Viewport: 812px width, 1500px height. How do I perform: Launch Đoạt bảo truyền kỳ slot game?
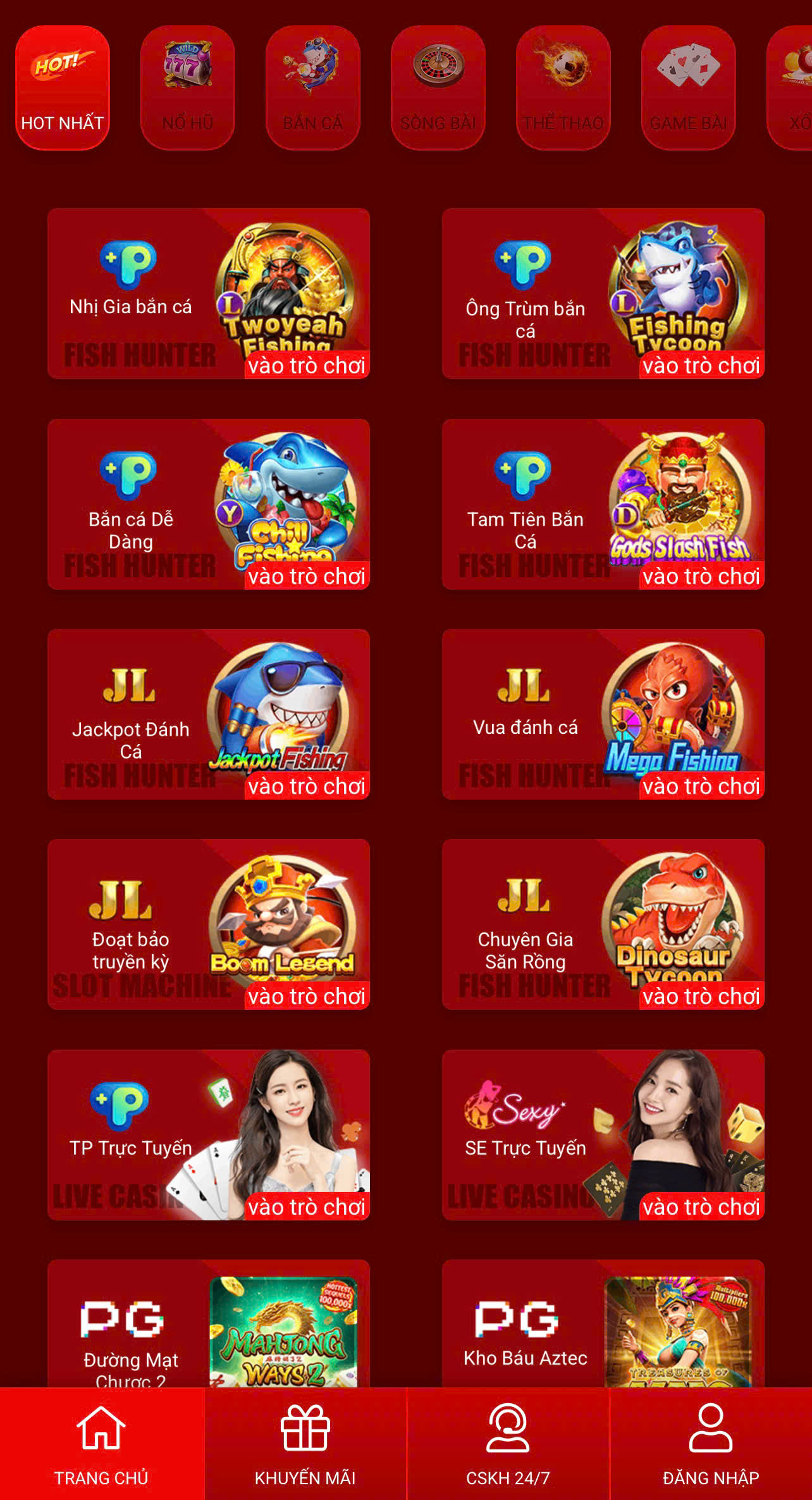[306, 996]
